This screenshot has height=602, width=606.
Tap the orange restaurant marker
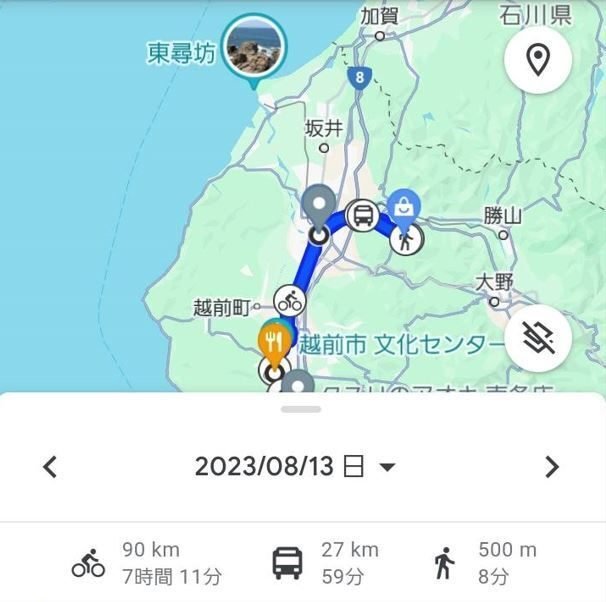272,340
